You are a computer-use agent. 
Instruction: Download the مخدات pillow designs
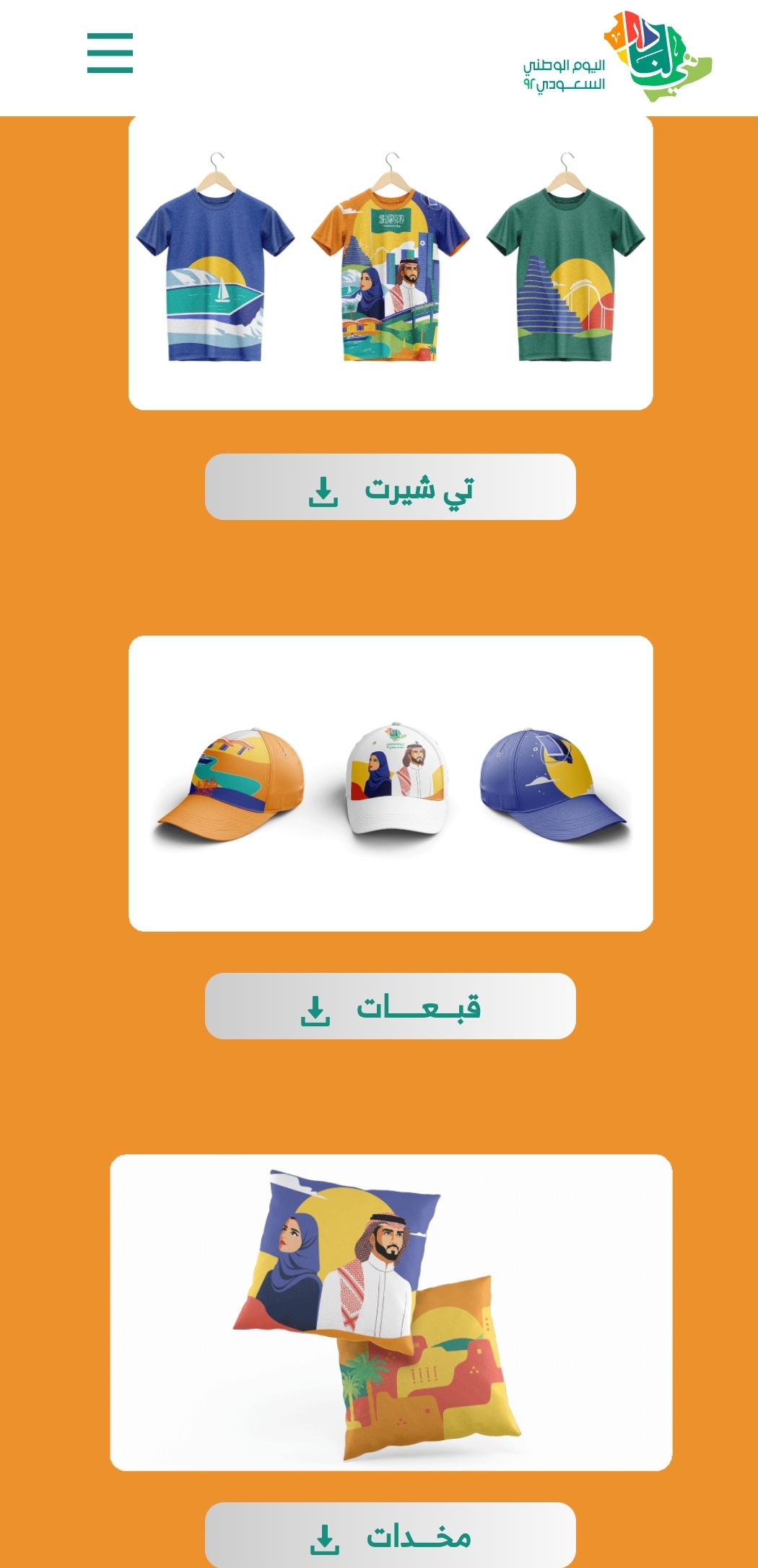(390, 1535)
